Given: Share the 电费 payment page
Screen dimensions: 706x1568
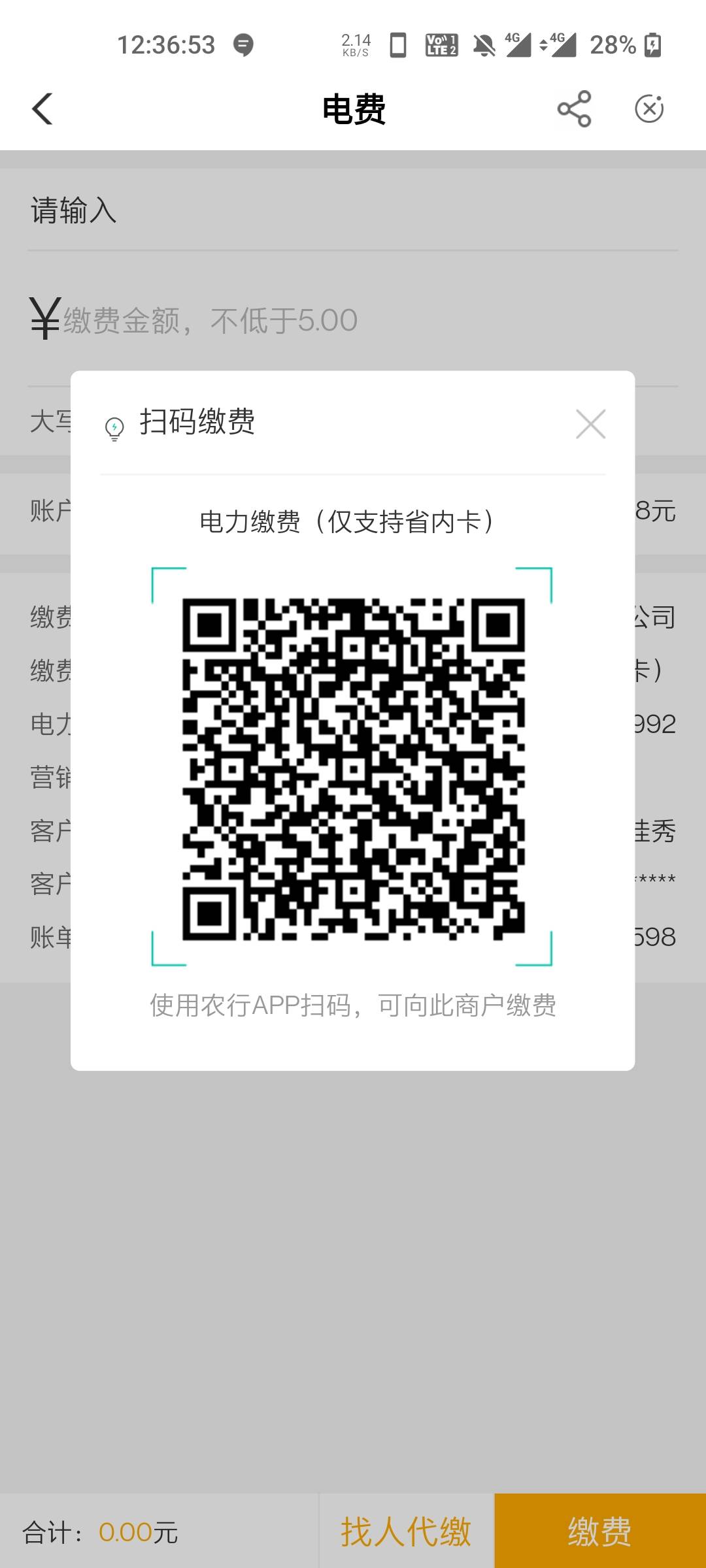Looking at the screenshot, I should point(574,109).
